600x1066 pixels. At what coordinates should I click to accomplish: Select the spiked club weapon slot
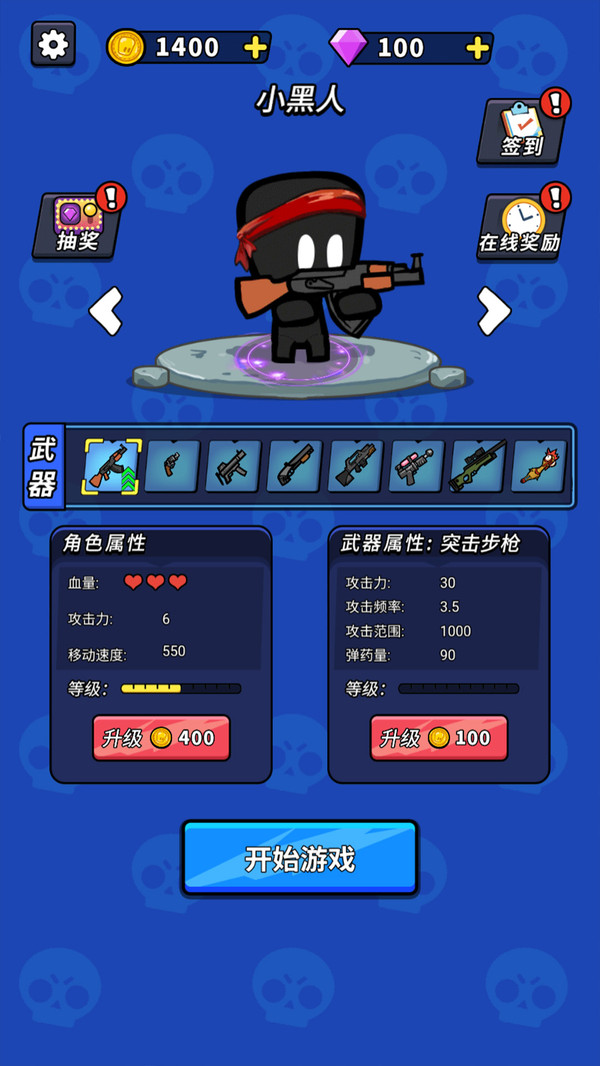click(539, 467)
